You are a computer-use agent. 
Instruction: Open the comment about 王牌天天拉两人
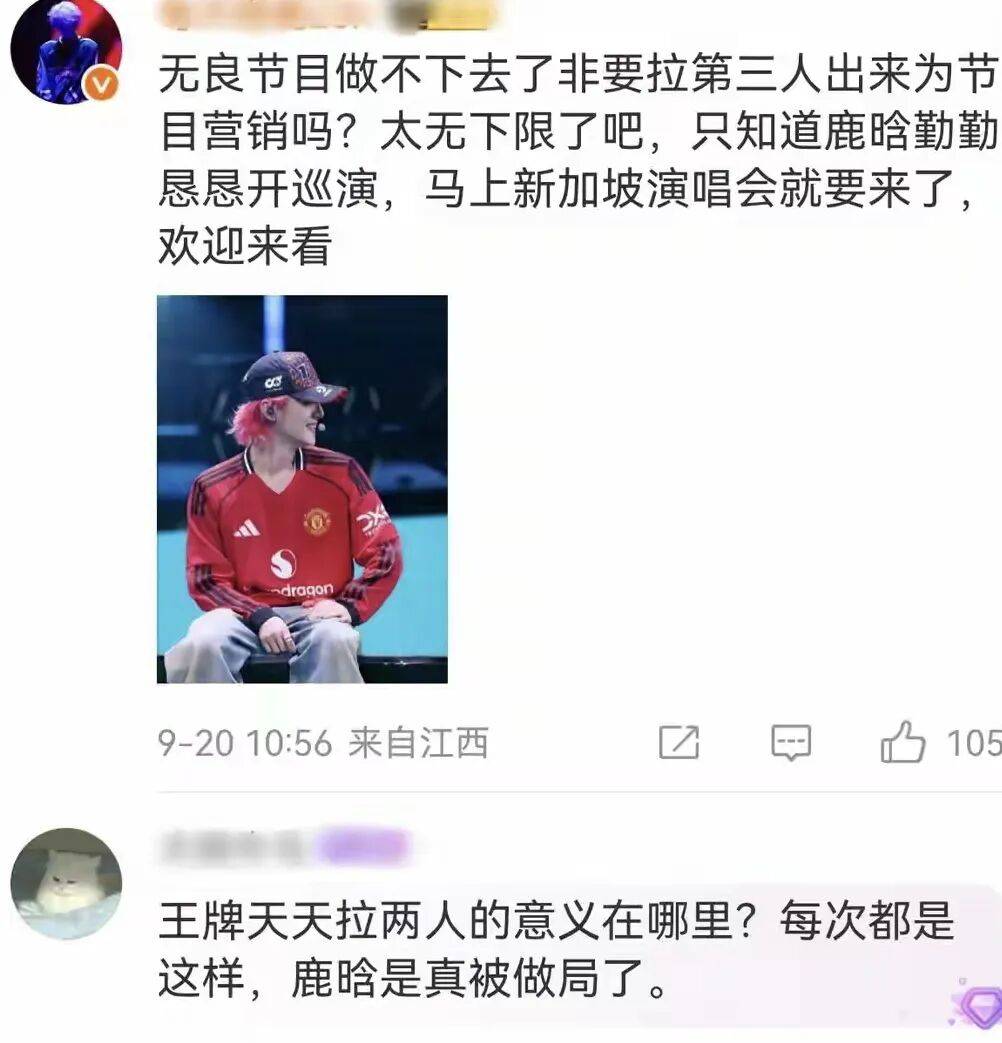pyautogui.click(x=555, y=951)
